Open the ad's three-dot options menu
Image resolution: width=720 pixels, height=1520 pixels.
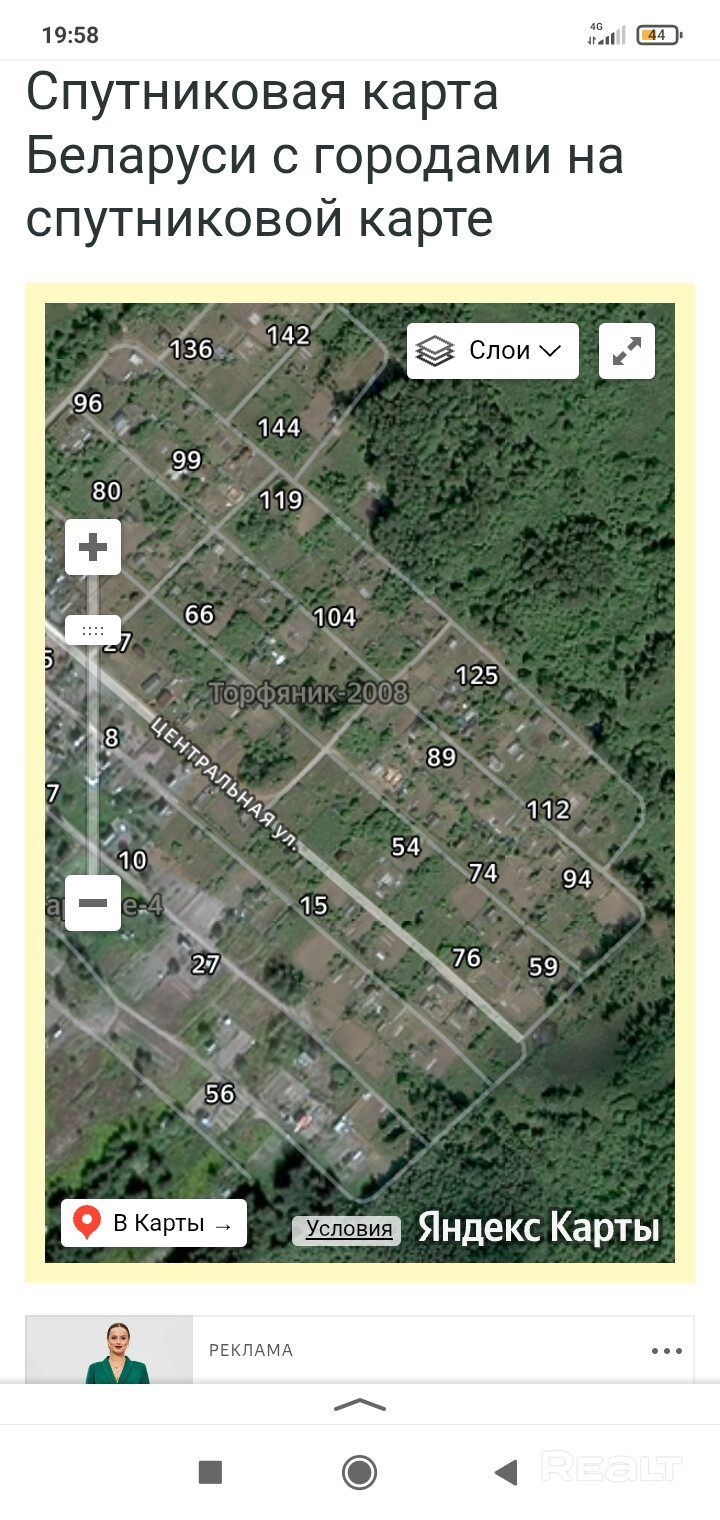pyautogui.click(x=666, y=1351)
